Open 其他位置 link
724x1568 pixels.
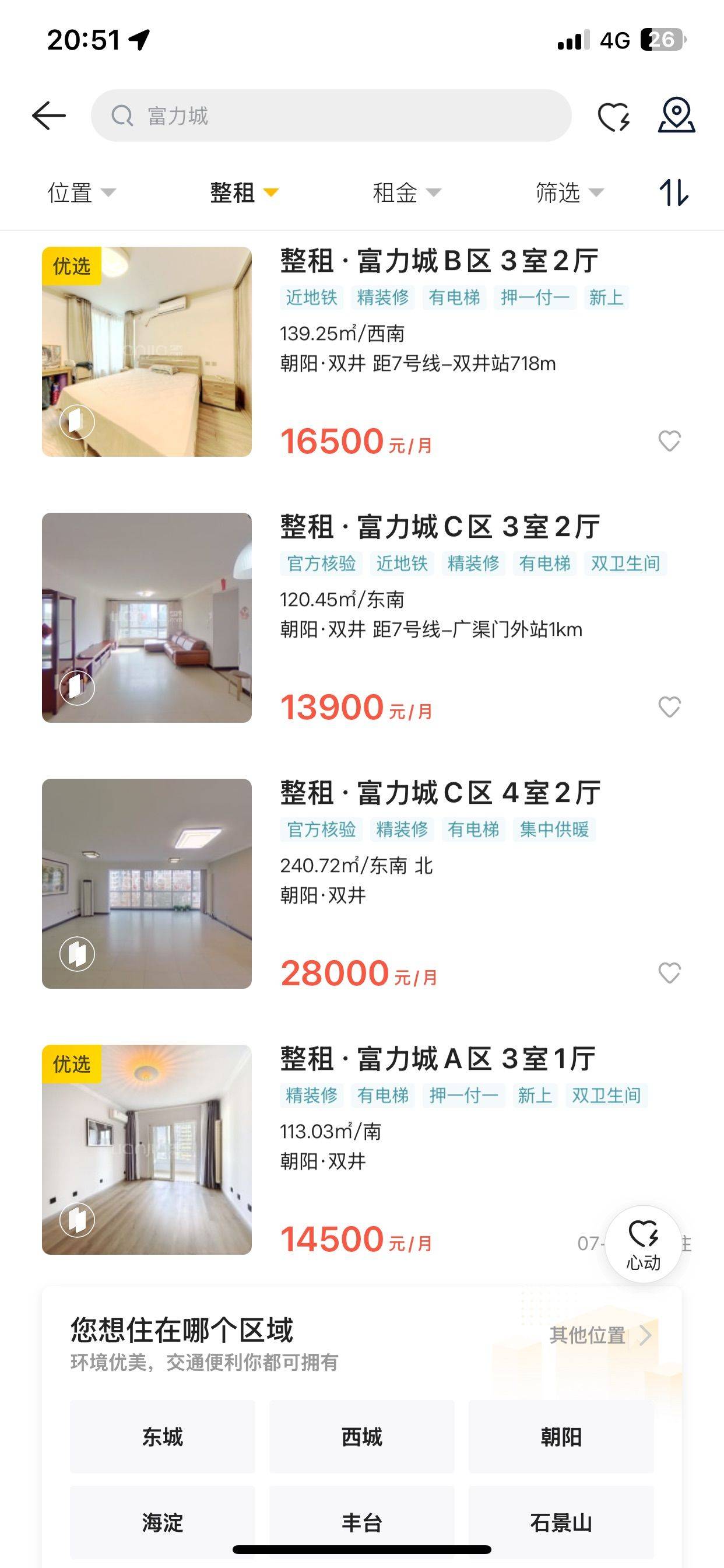tap(600, 1335)
